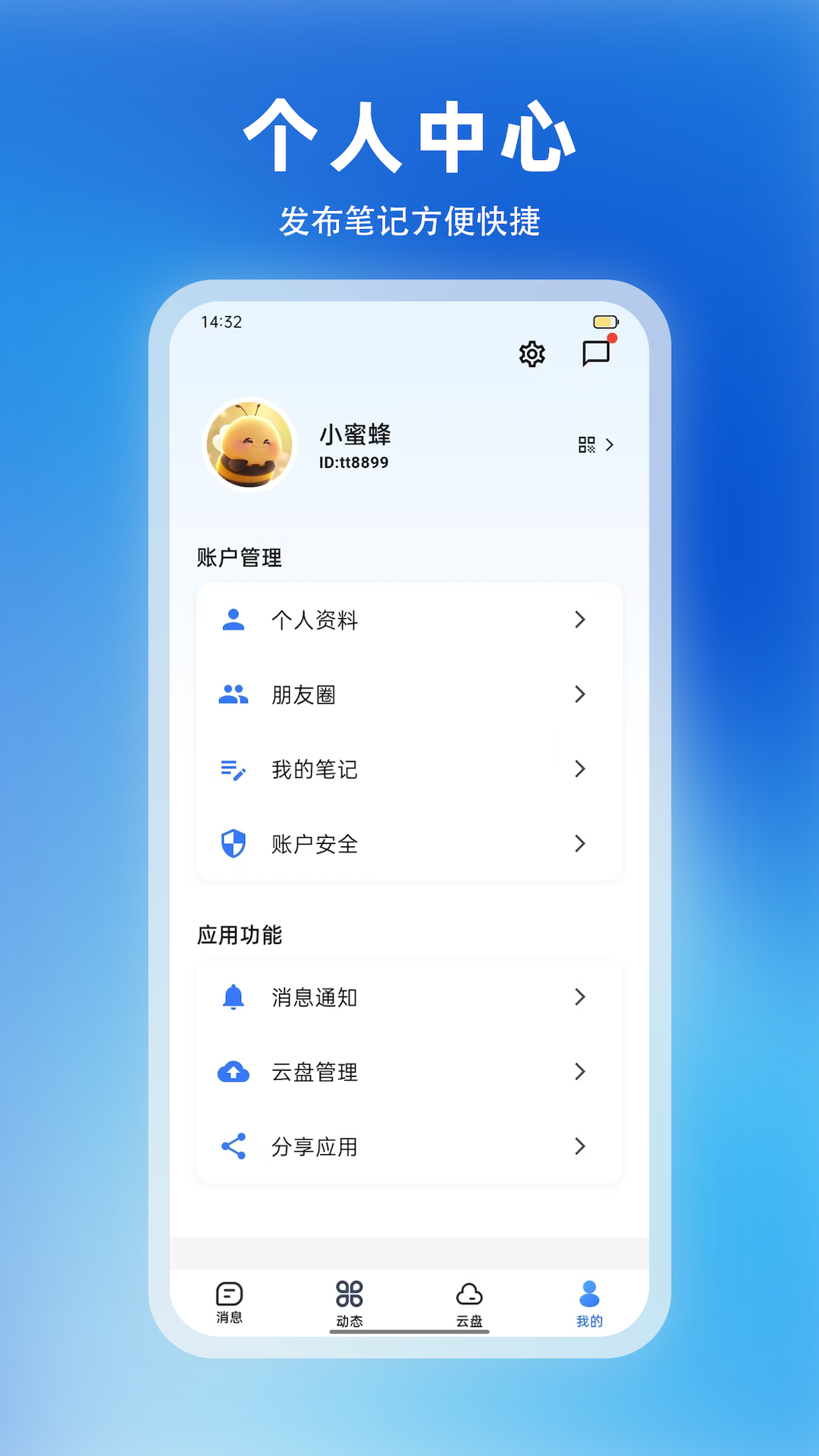
Task: Click the 朋友圈 friends icon
Action: click(234, 695)
